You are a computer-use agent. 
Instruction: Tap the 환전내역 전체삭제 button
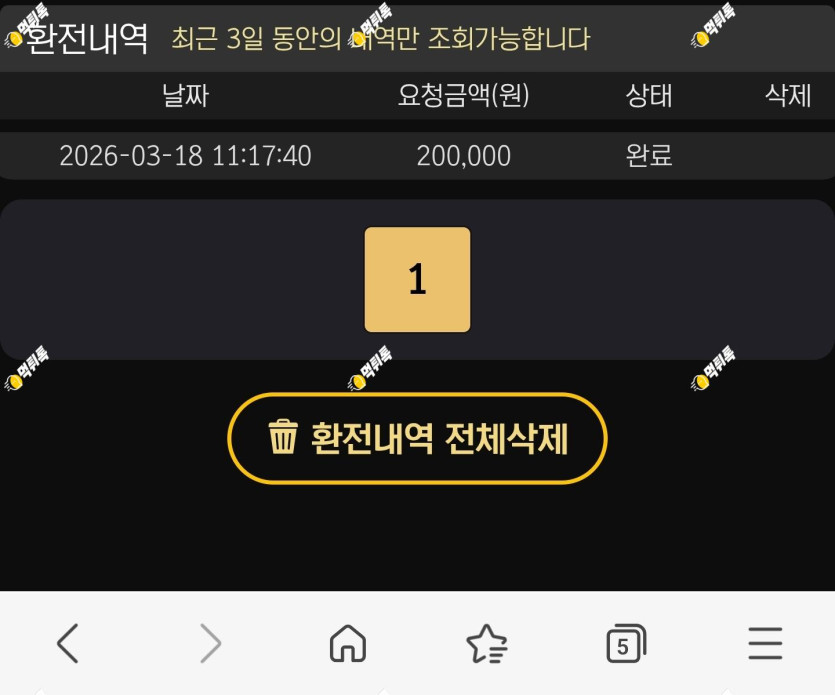coord(417,438)
